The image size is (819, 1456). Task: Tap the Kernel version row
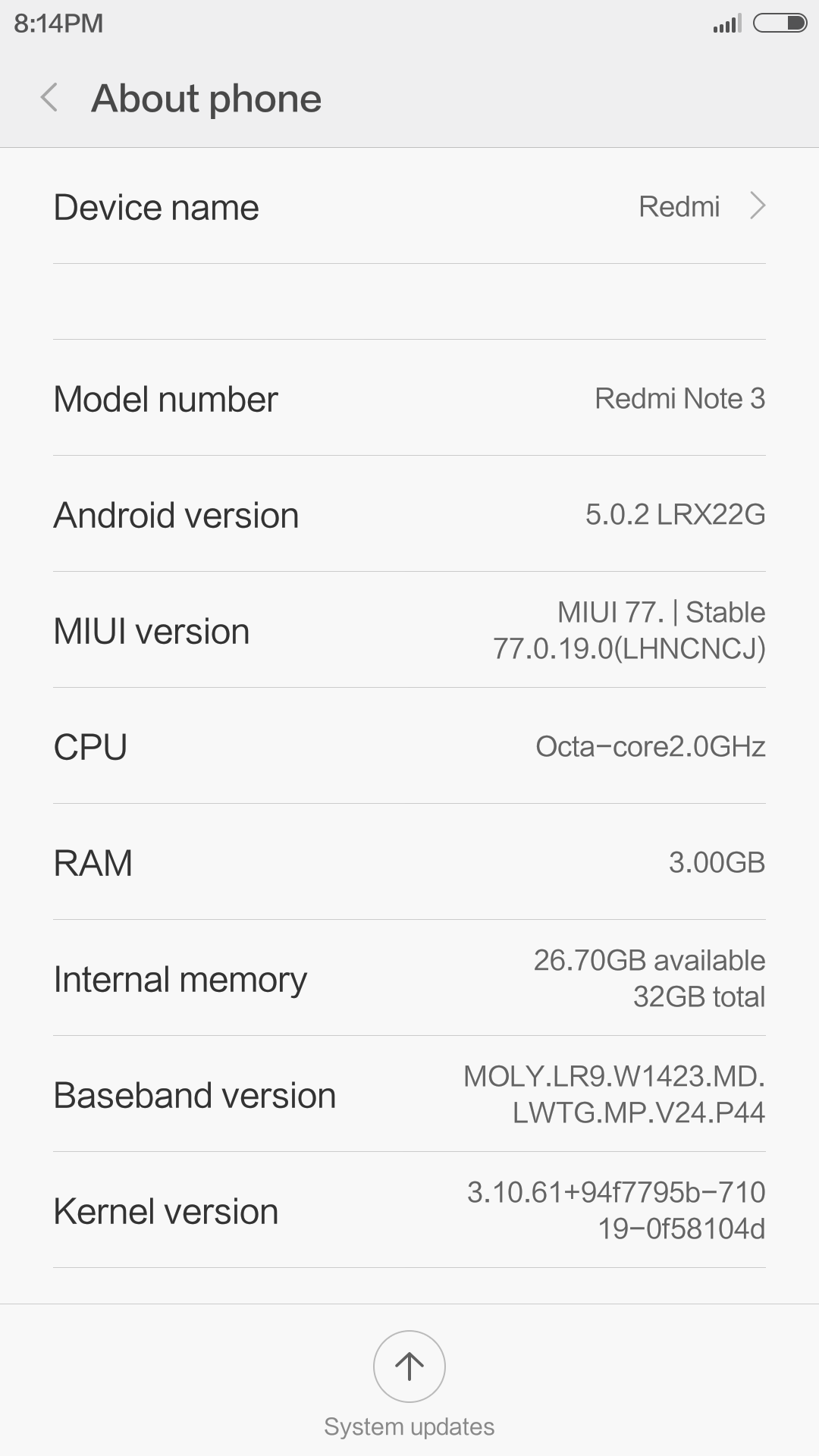(409, 1210)
